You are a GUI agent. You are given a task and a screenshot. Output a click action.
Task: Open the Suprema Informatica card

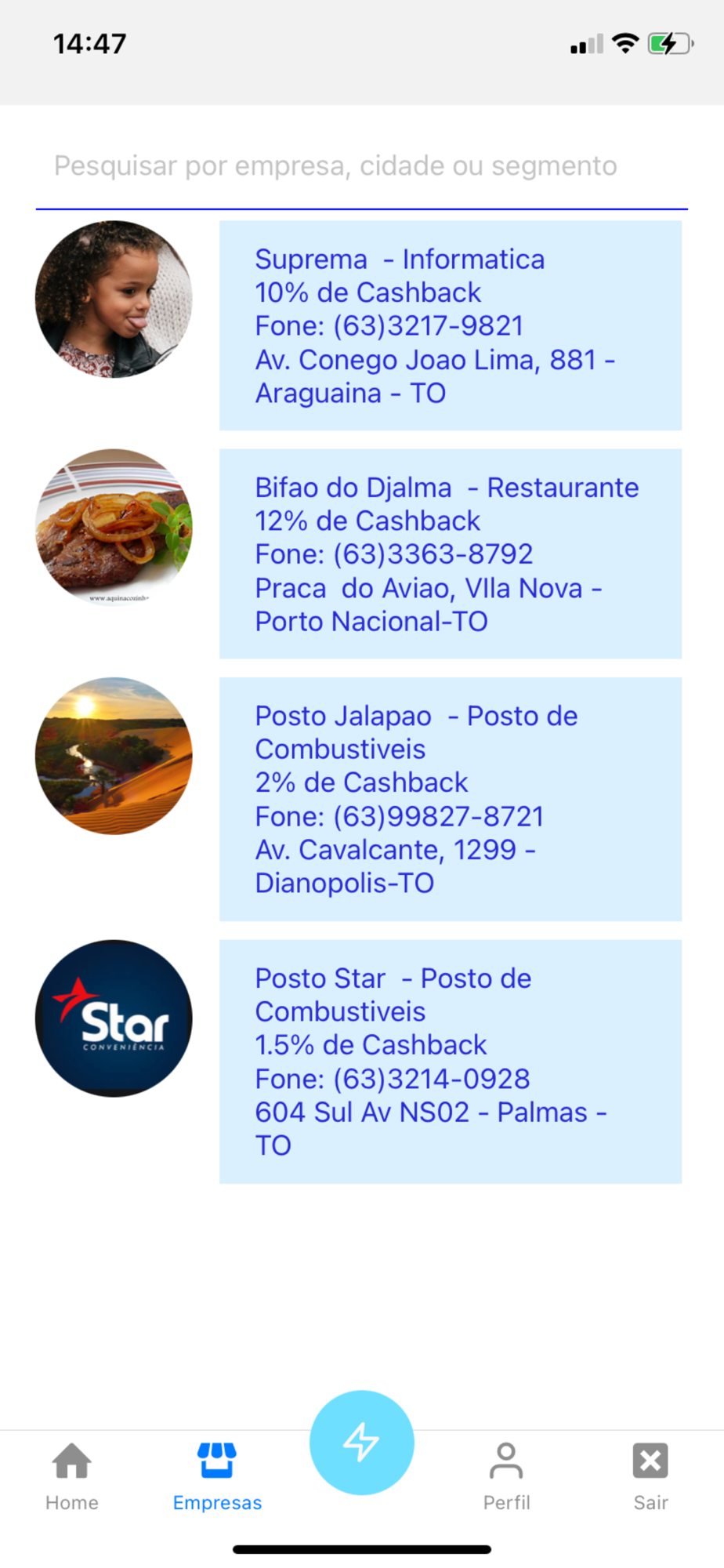coord(451,325)
